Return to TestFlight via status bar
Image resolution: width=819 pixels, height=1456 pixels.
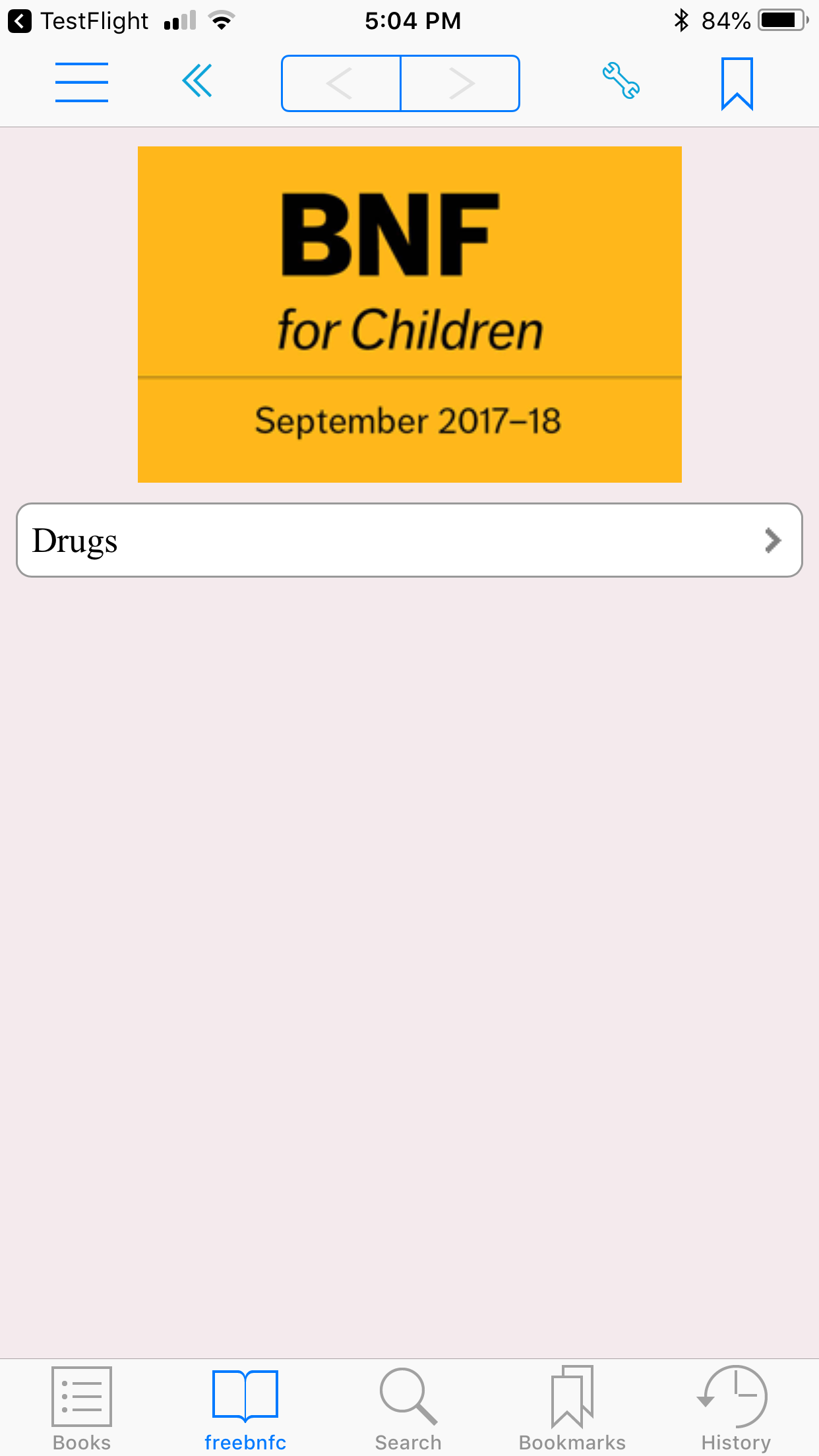point(78,21)
